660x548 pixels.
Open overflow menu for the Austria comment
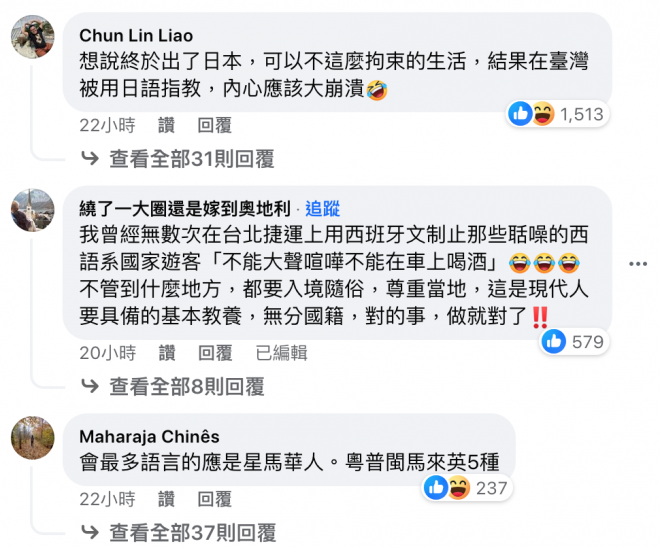coord(639,264)
